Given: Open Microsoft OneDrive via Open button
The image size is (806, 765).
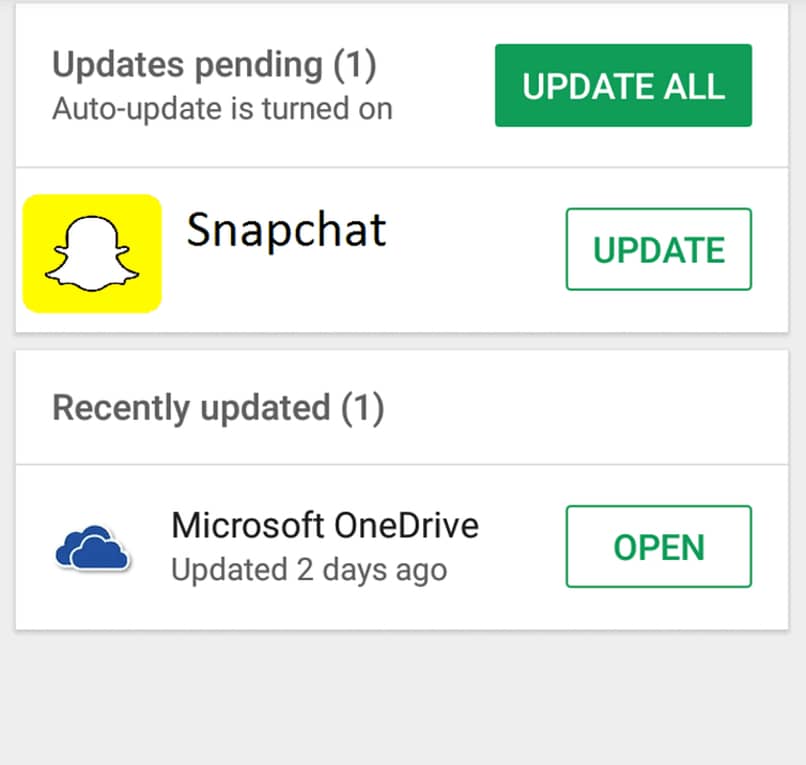Looking at the screenshot, I should coord(658,546).
